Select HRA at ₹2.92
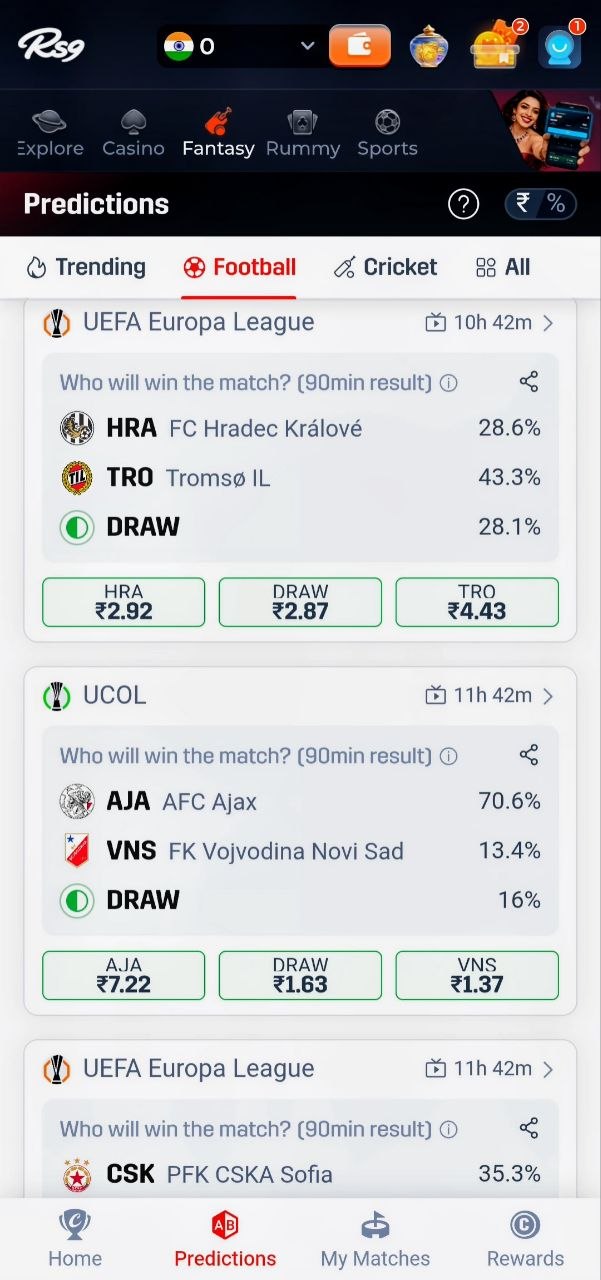This screenshot has height=1280, width=601. [123, 602]
